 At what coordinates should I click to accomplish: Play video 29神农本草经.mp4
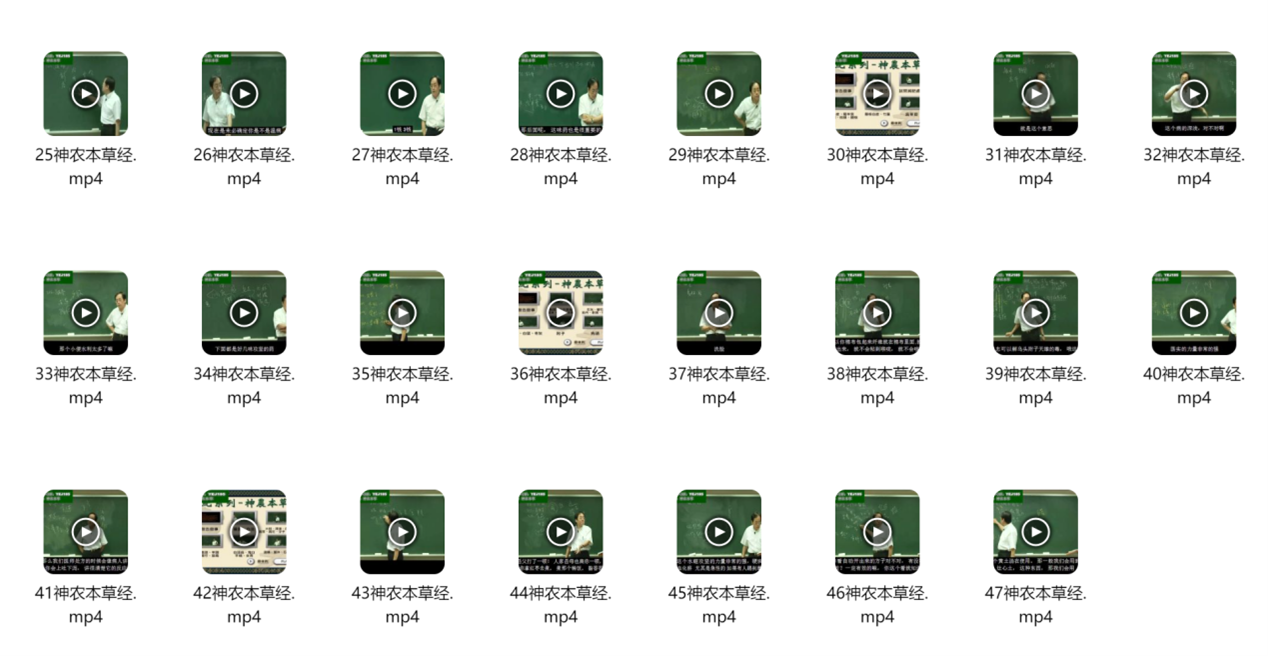tap(718, 94)
